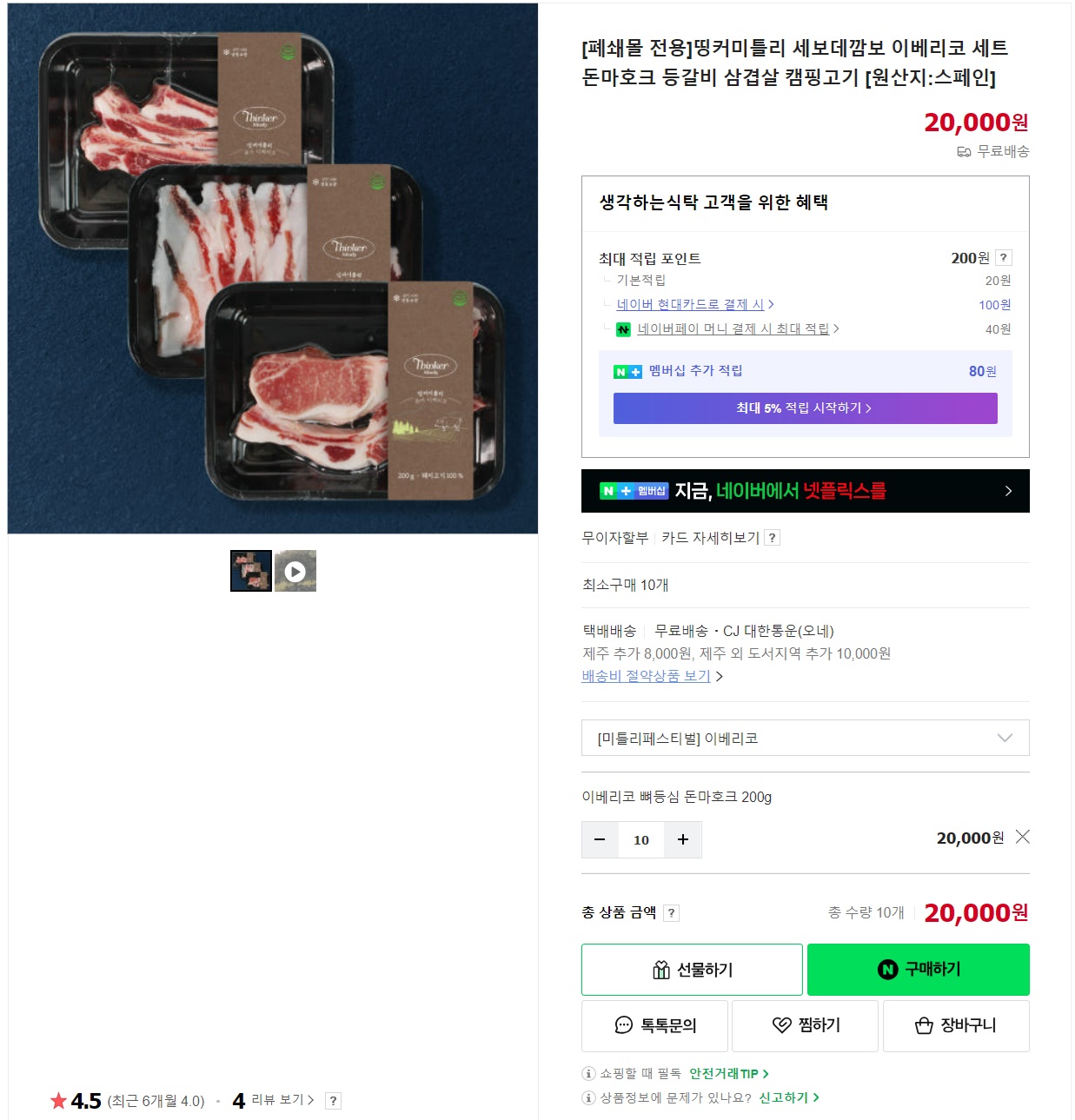Increase quantity with plus button

[683, 839]
